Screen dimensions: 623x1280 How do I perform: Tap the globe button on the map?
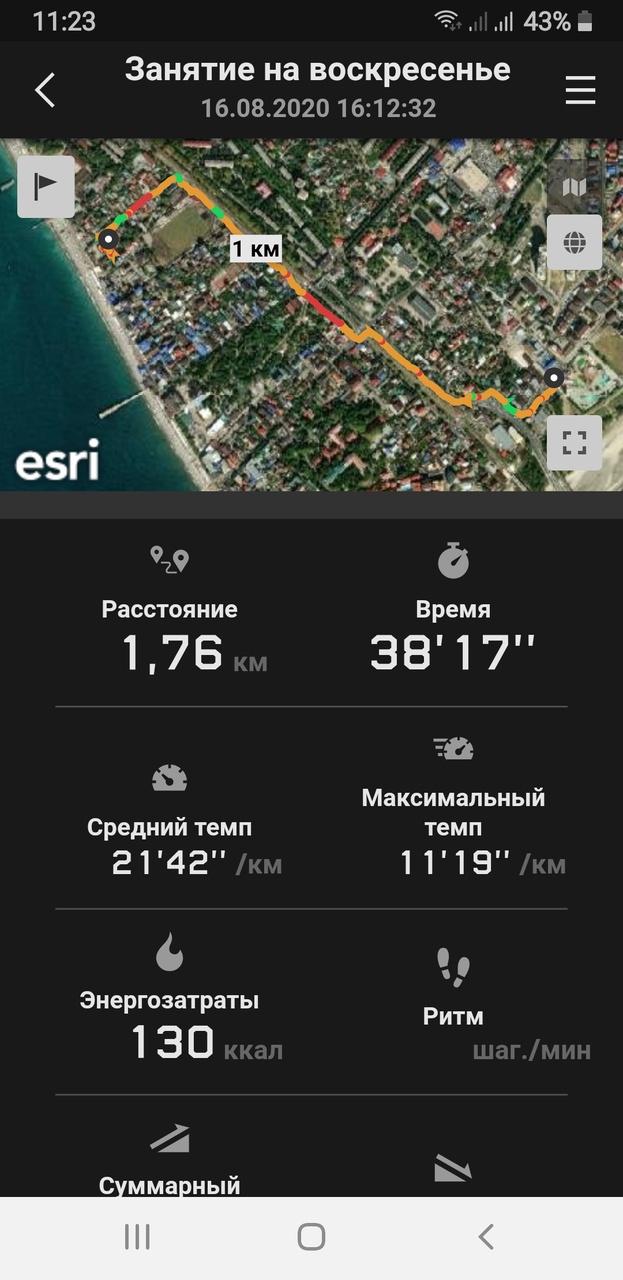[x=574, y=242]
